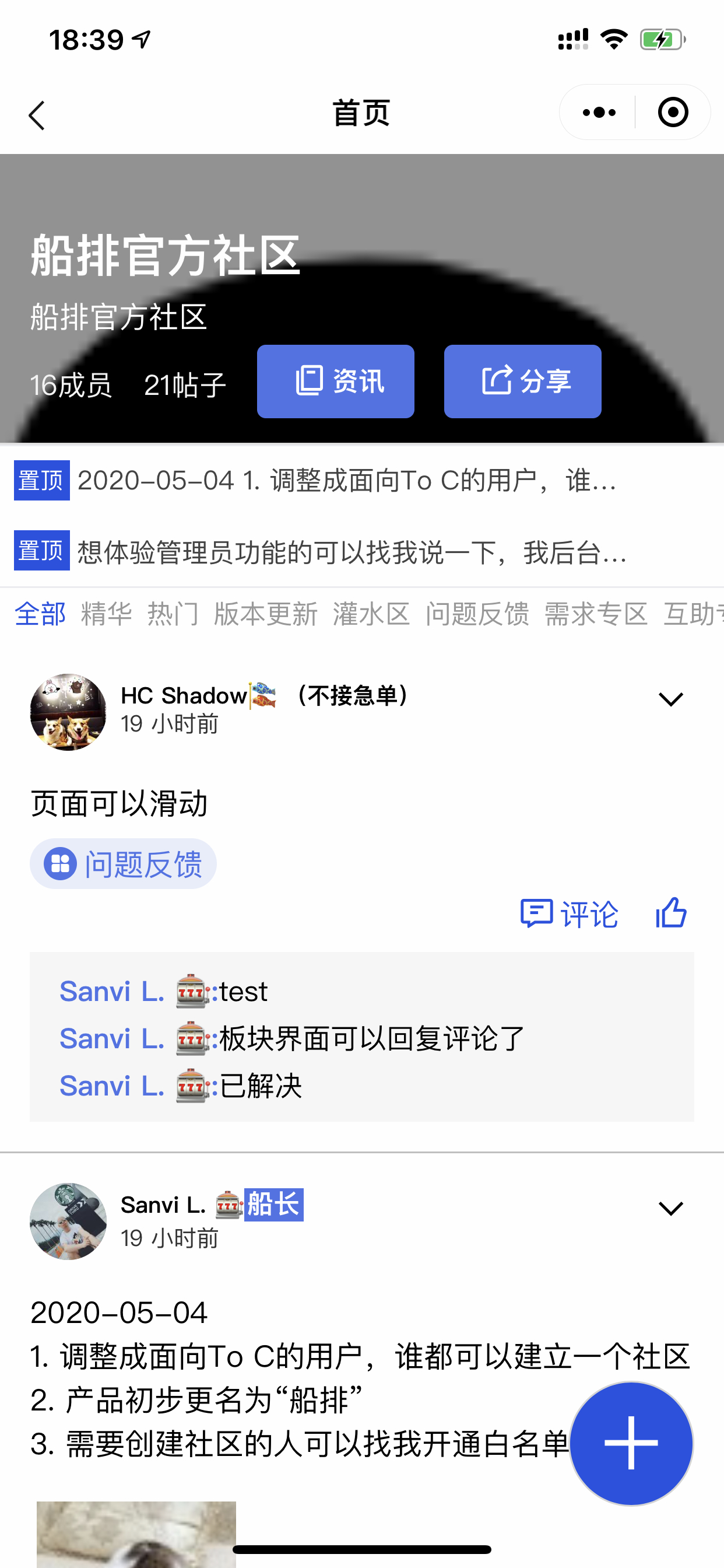Viewport: 724px width, 1568px height.
Task: Open the mini program more options menu
Action: (x=599, y=113)
